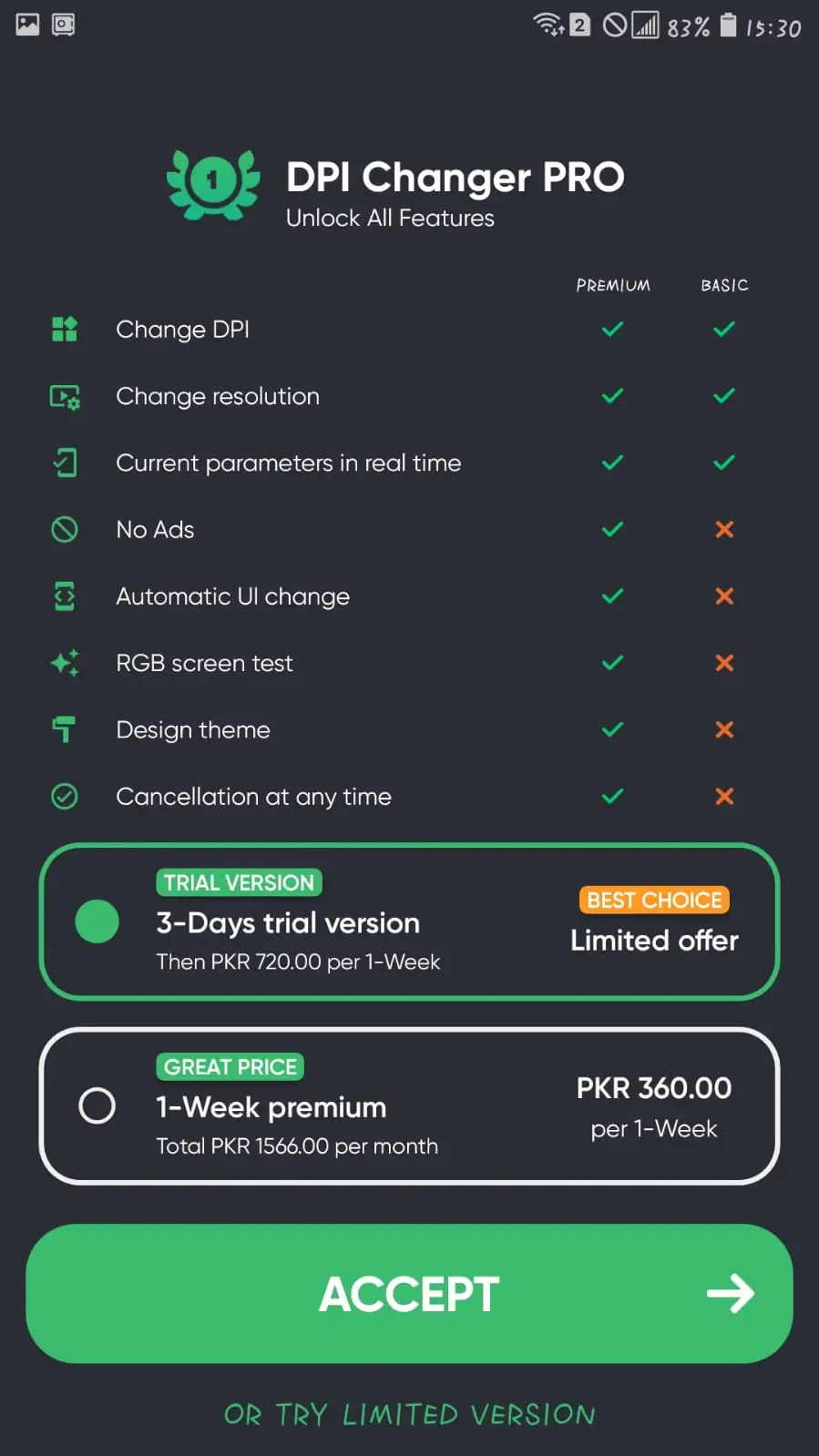
Task: Open the limited version via bottom link
Action: click(409, 1413)
